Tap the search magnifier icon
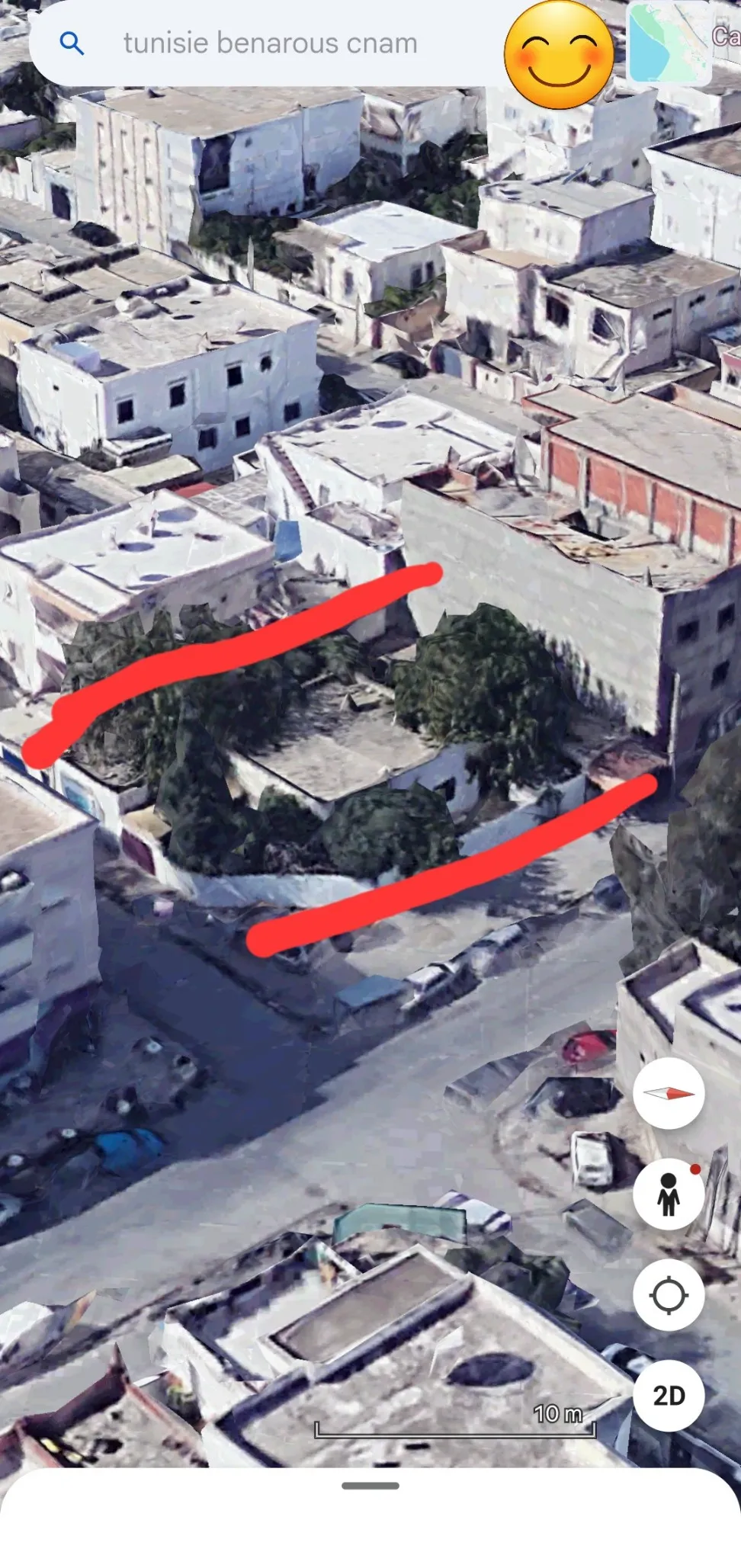Image resolution: width=741 pixels, height=1568 pixels. tap(72, 43)
